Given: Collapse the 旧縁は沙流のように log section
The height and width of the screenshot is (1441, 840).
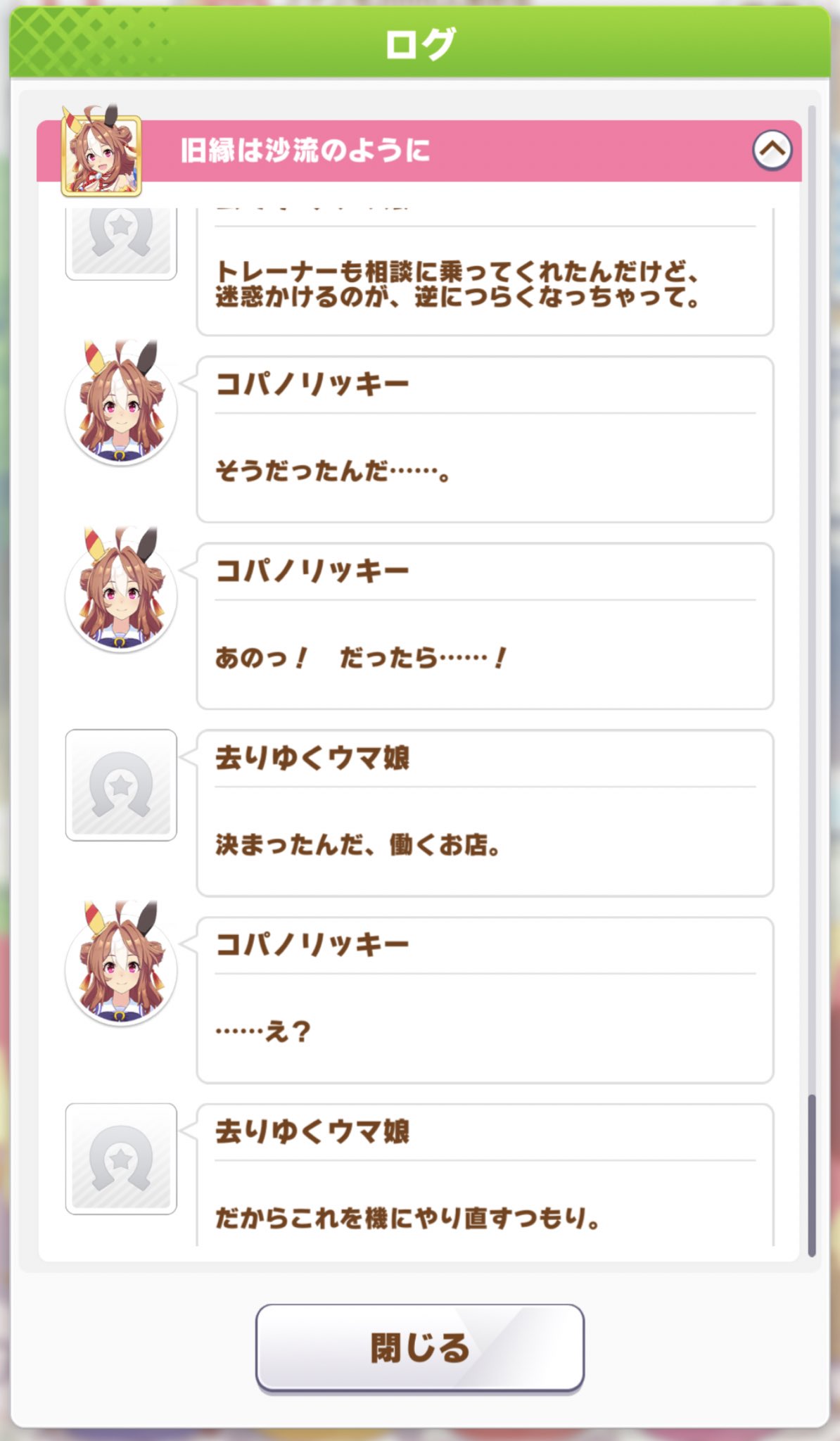Looking at the screenshot, I should 772,150.
